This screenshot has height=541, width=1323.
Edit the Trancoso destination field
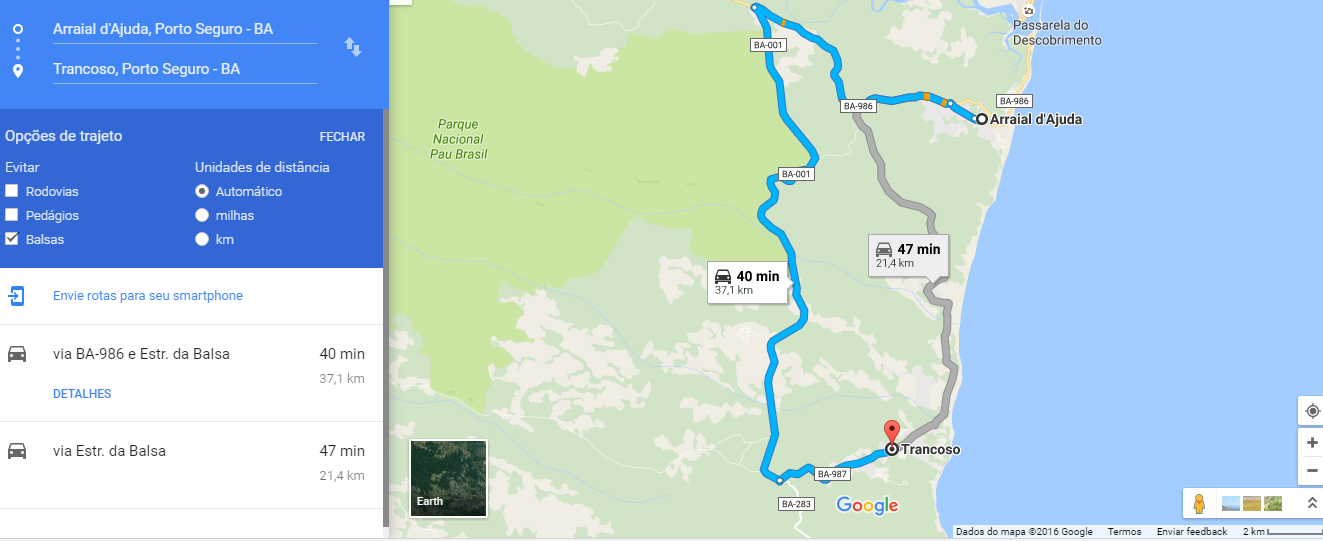point(184,69)
